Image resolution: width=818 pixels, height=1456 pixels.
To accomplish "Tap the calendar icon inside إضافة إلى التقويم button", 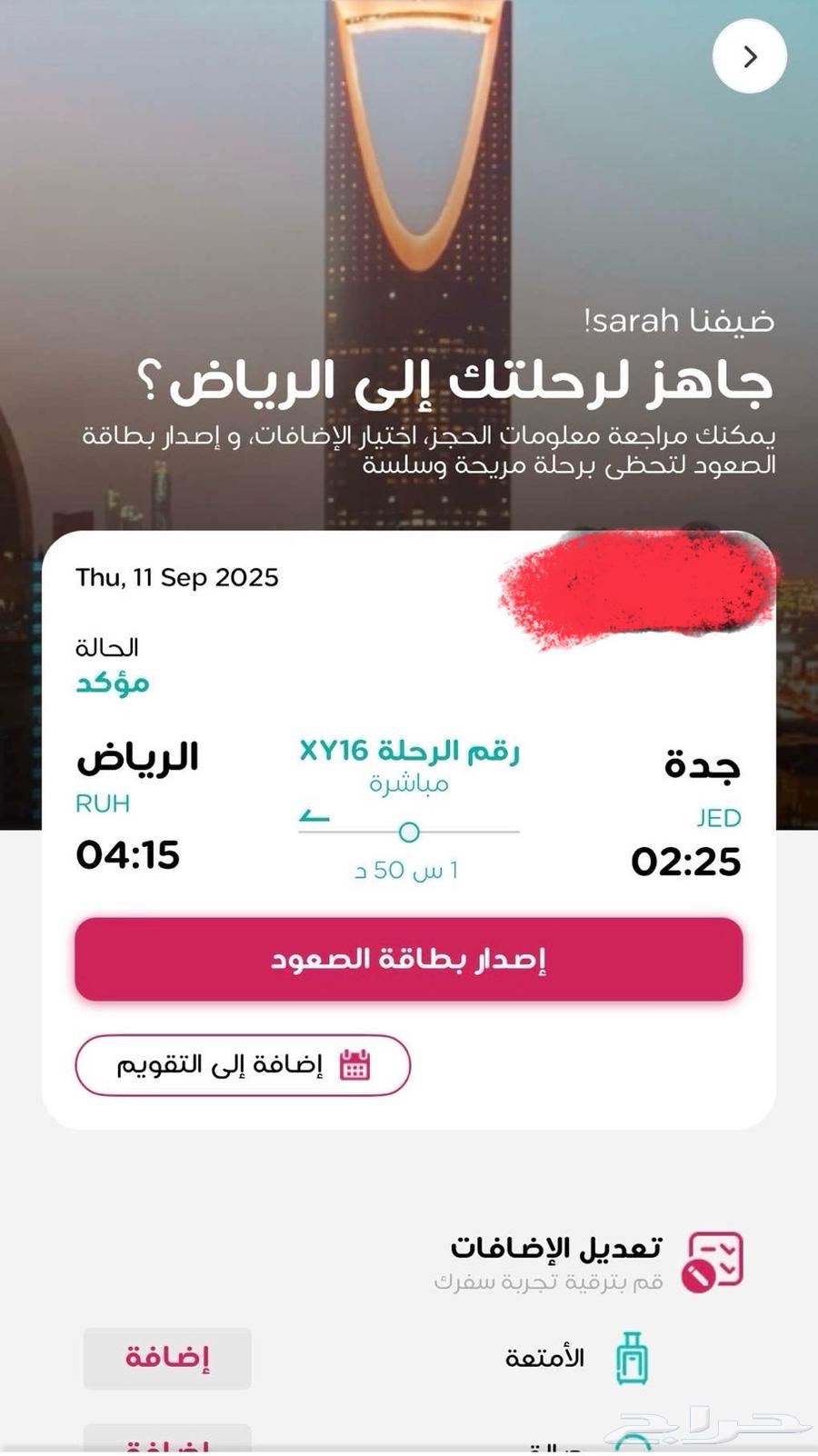I will coord(355,1064).
